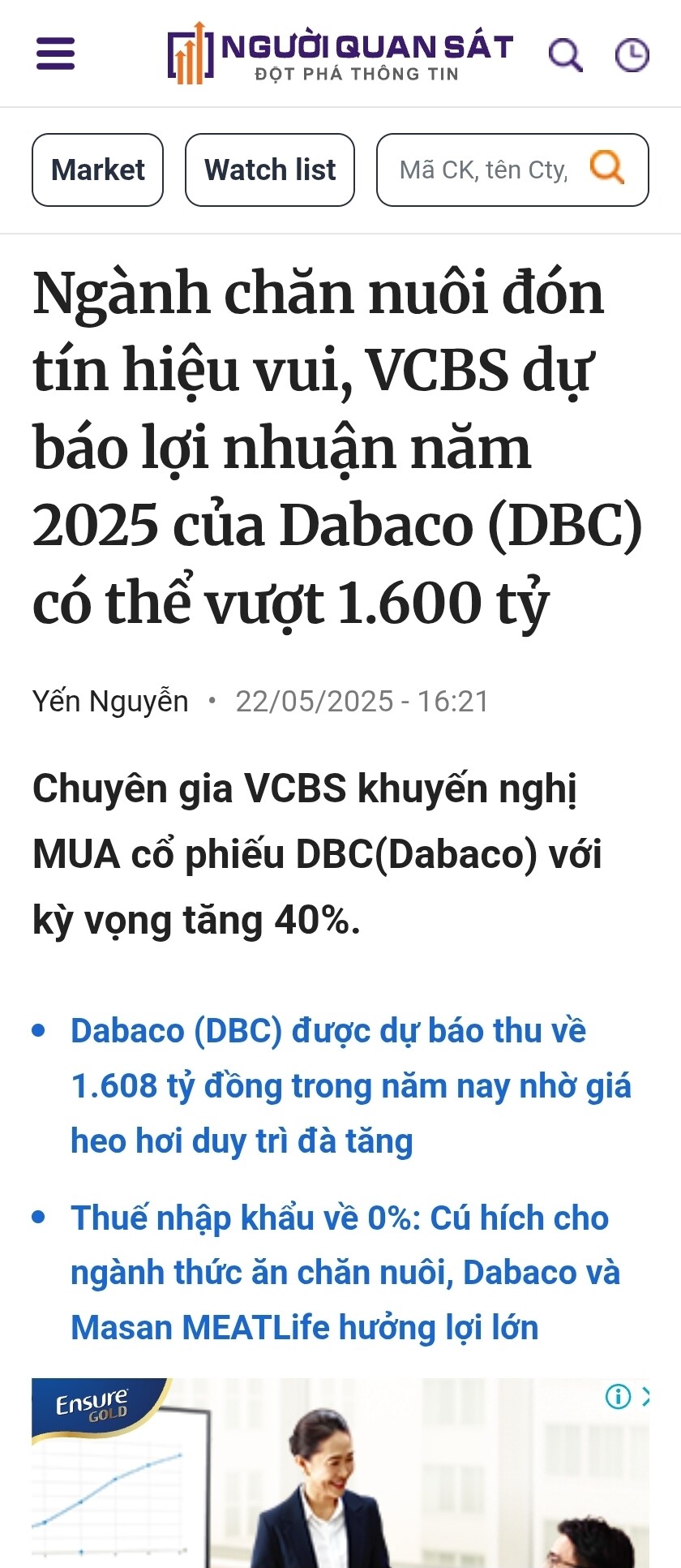This screenshot has width=681, height=1568.
Task: Open the Market section
Action: pyautogui.click(x=97, y=170)
